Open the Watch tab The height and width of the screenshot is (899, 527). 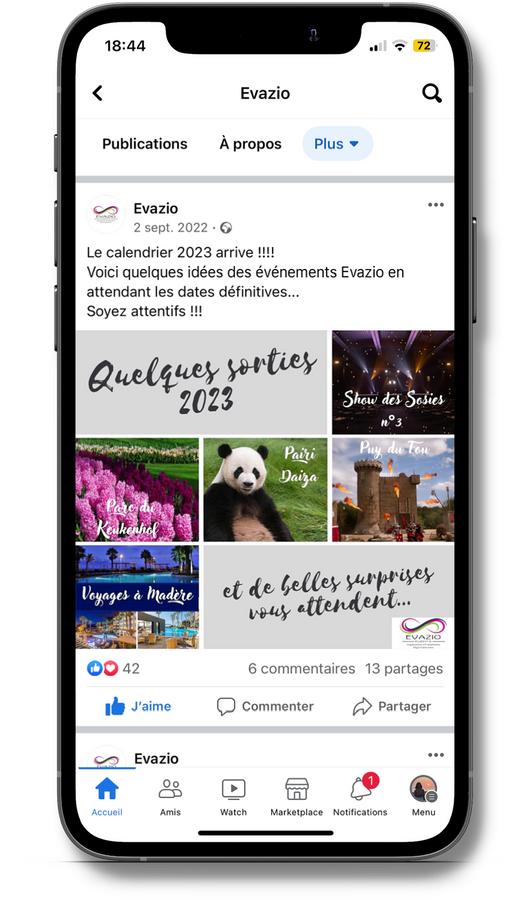tap(233, 797)
